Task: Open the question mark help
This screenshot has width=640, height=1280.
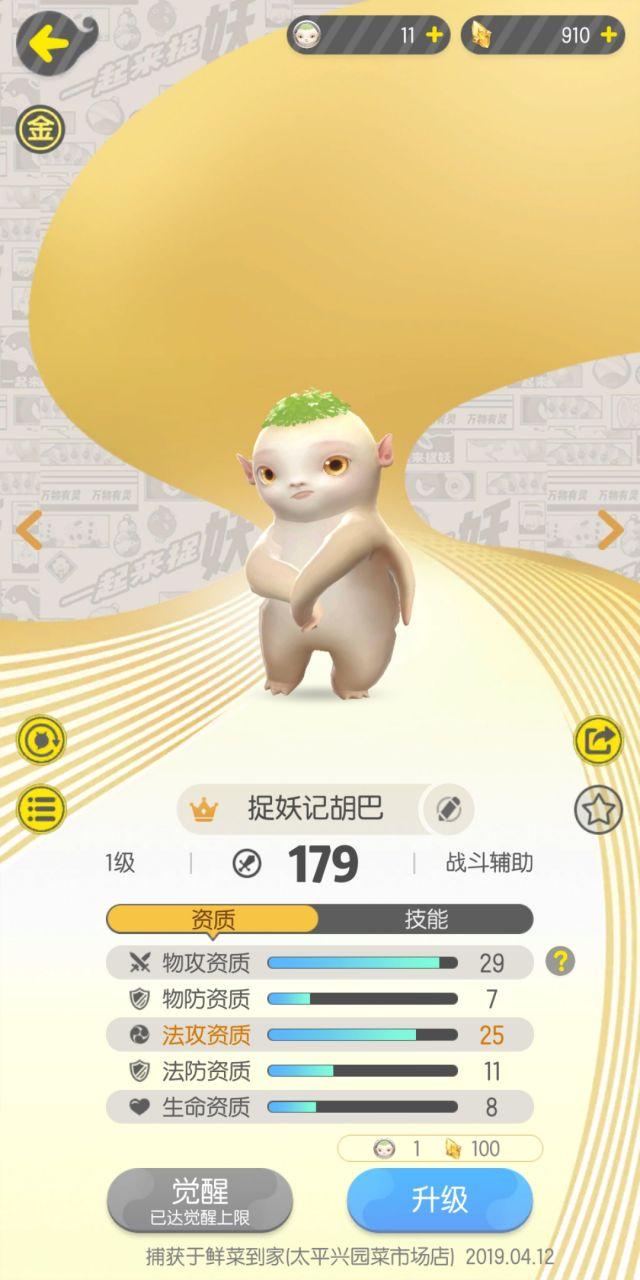Action: pos(560,962)
